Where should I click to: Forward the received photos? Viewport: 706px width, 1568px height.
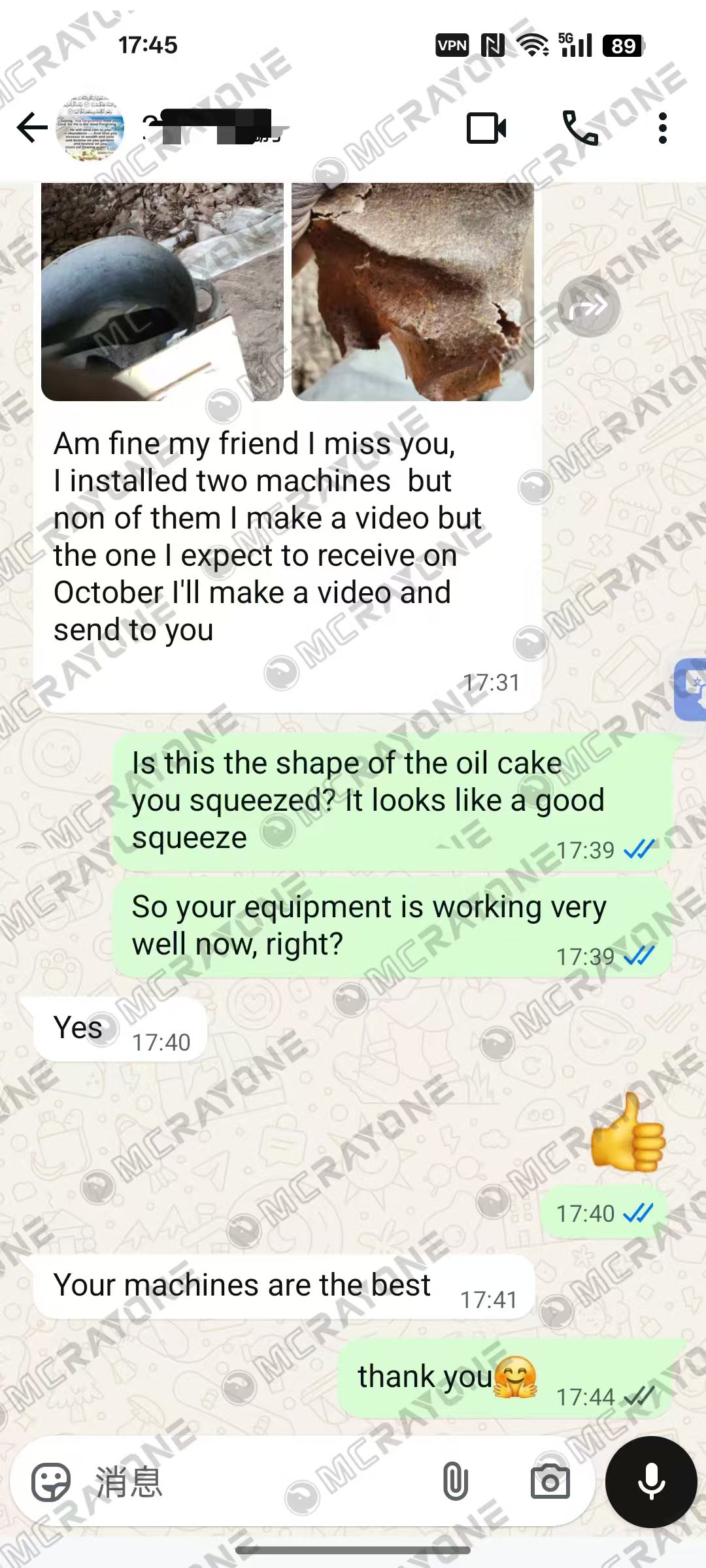[589, 306]
